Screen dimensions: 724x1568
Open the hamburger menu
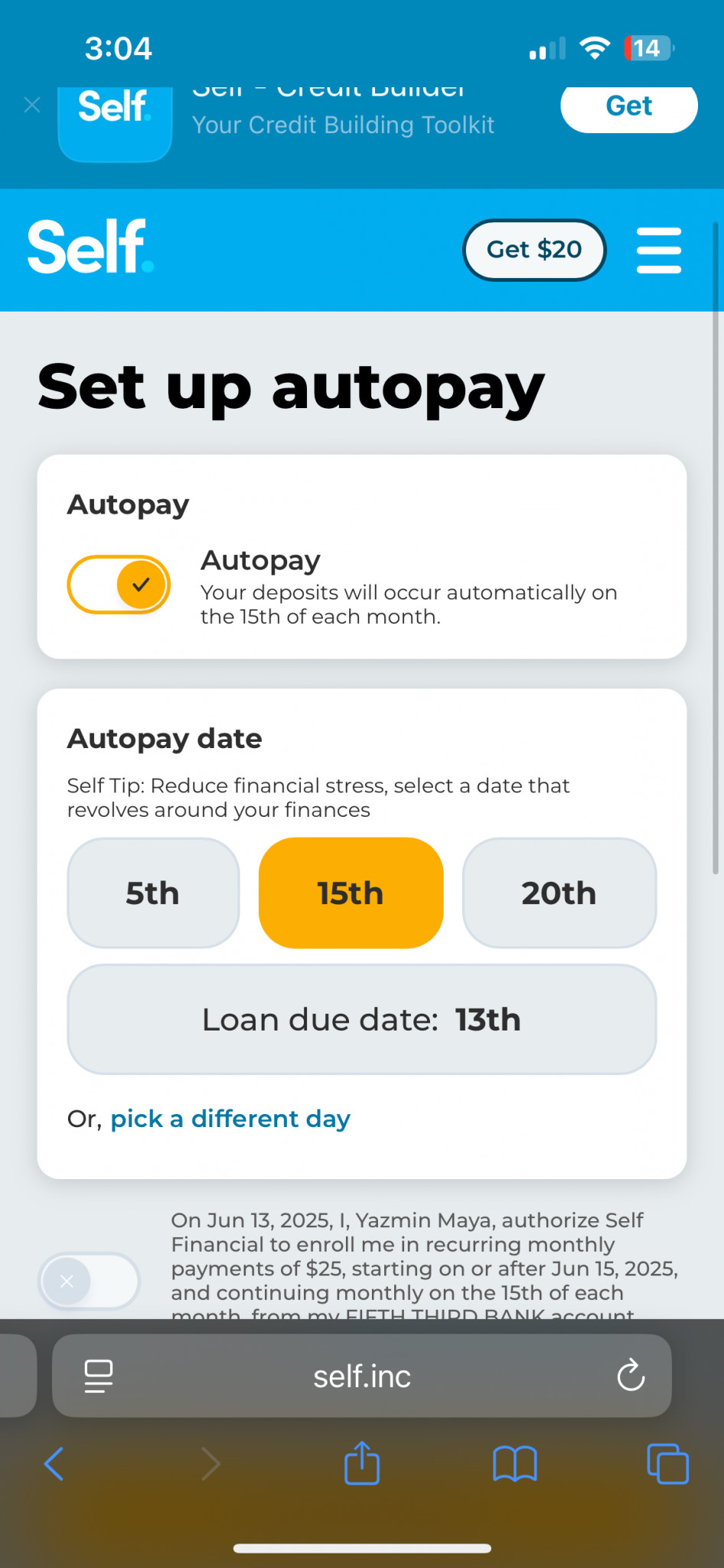(659, 250)
